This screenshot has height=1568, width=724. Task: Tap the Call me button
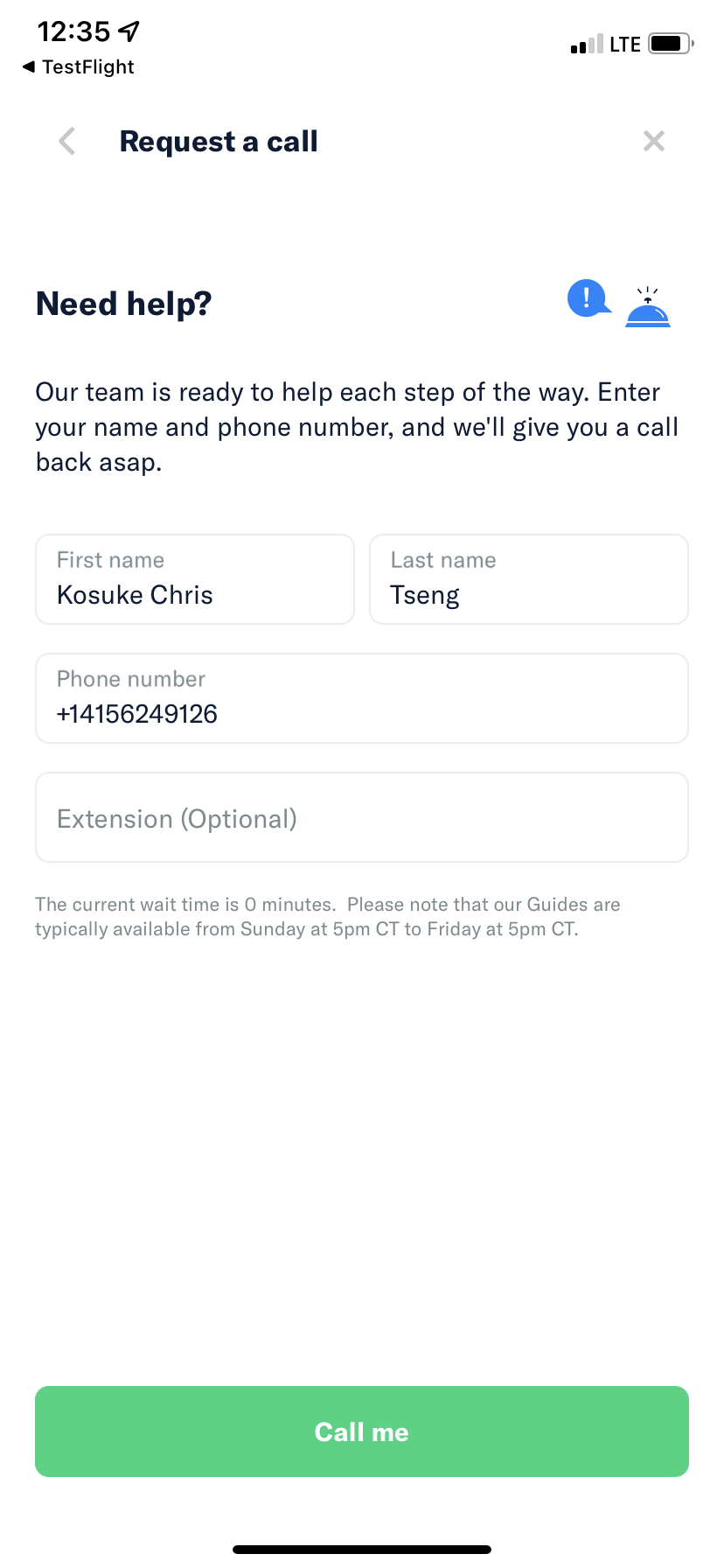pos(362,1431)
